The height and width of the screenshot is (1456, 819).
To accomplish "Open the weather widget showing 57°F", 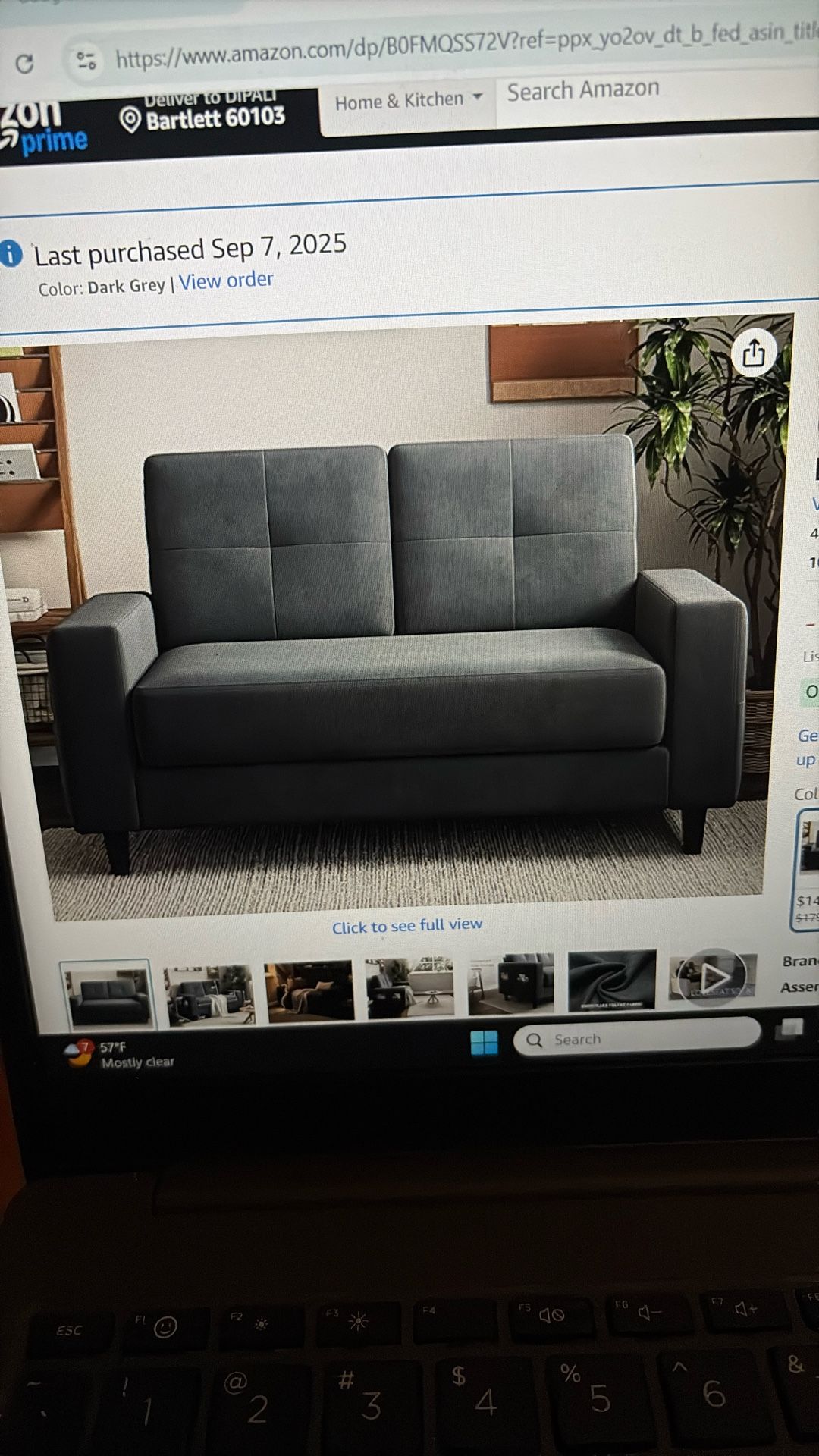I will (x=121, y=1055).
